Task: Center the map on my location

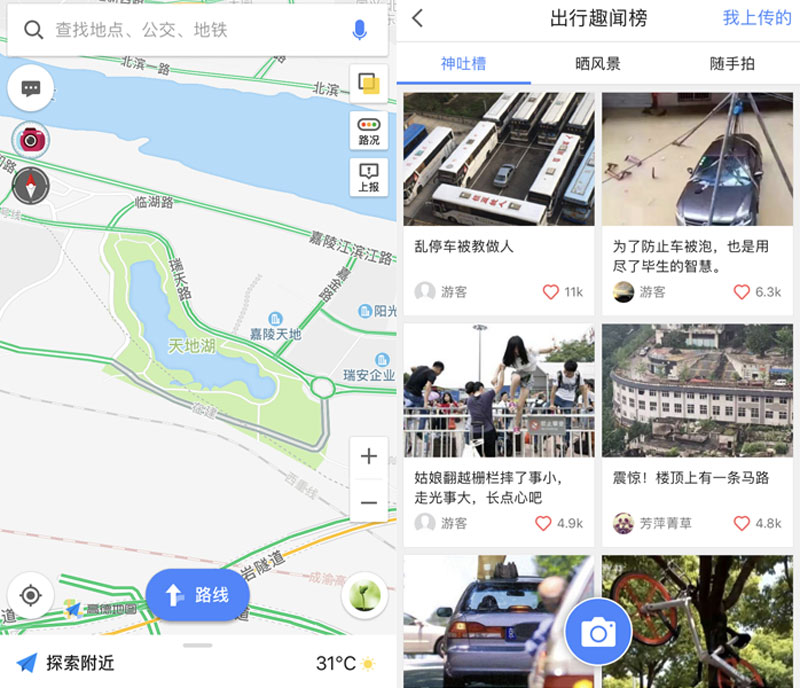Action: pyautogui.click(x=31, y=596)
